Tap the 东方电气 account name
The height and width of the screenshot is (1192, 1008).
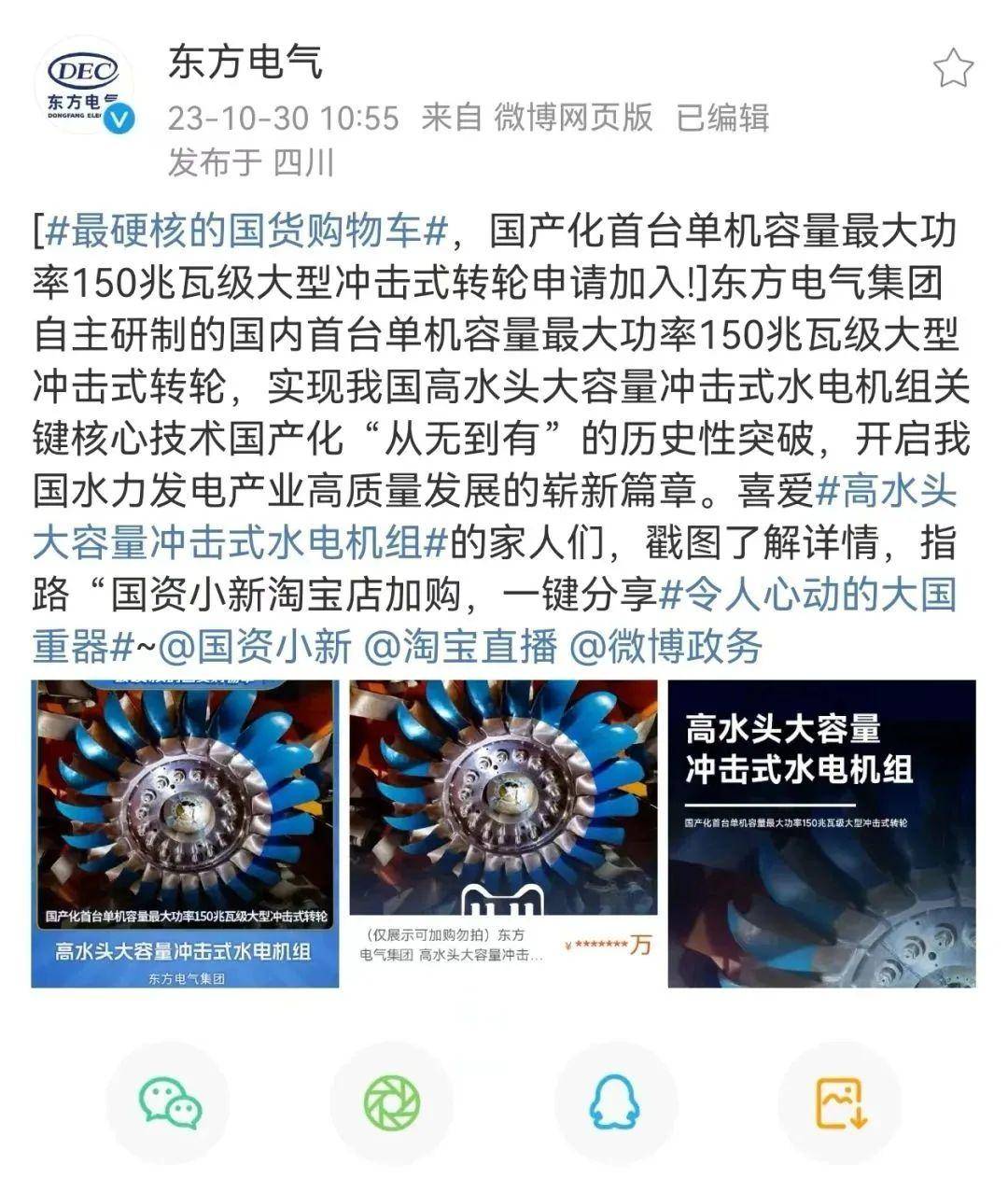pos(245,62)
